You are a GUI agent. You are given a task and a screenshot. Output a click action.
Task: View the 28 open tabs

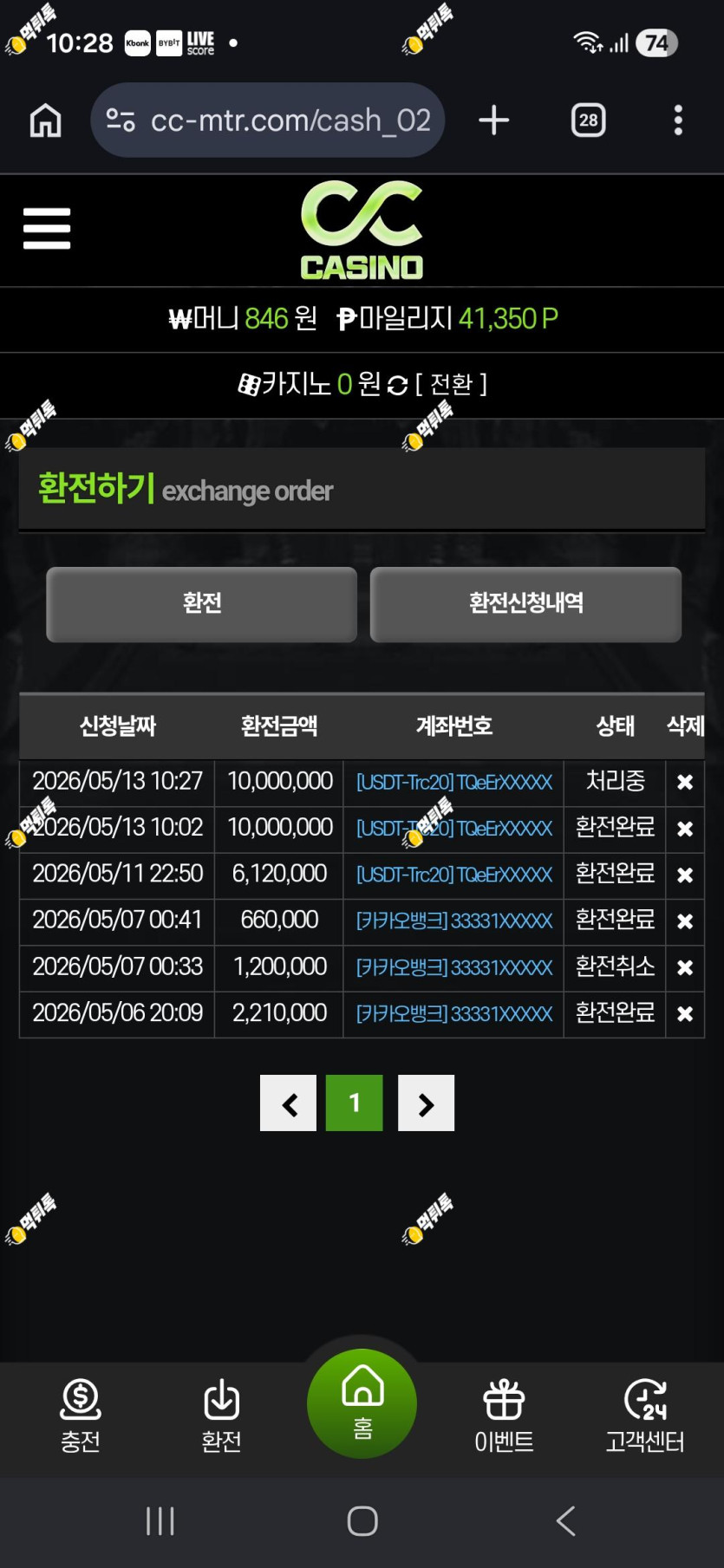pyautogui.click(x=589, y=120)
